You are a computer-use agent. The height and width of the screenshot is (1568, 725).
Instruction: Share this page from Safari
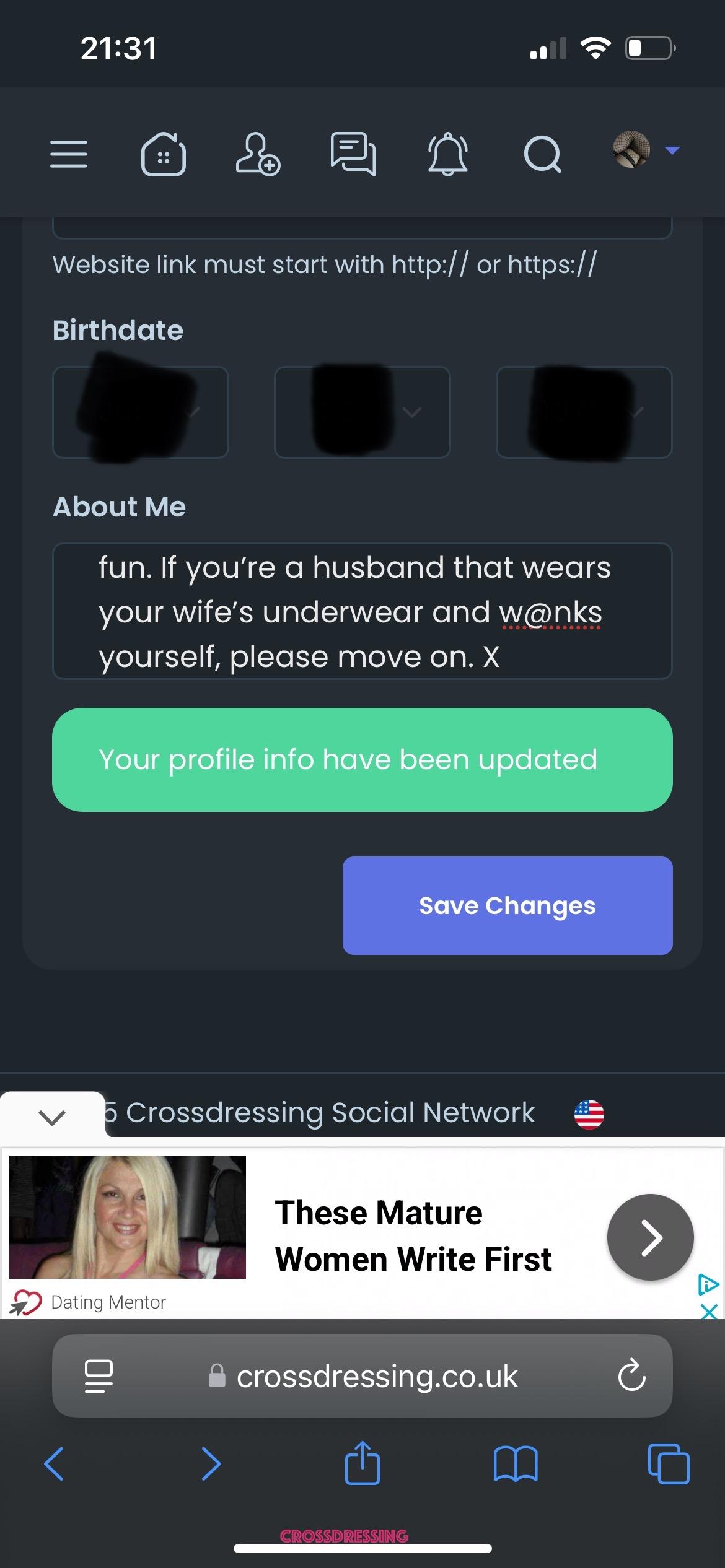click(x=362, y=1462)
